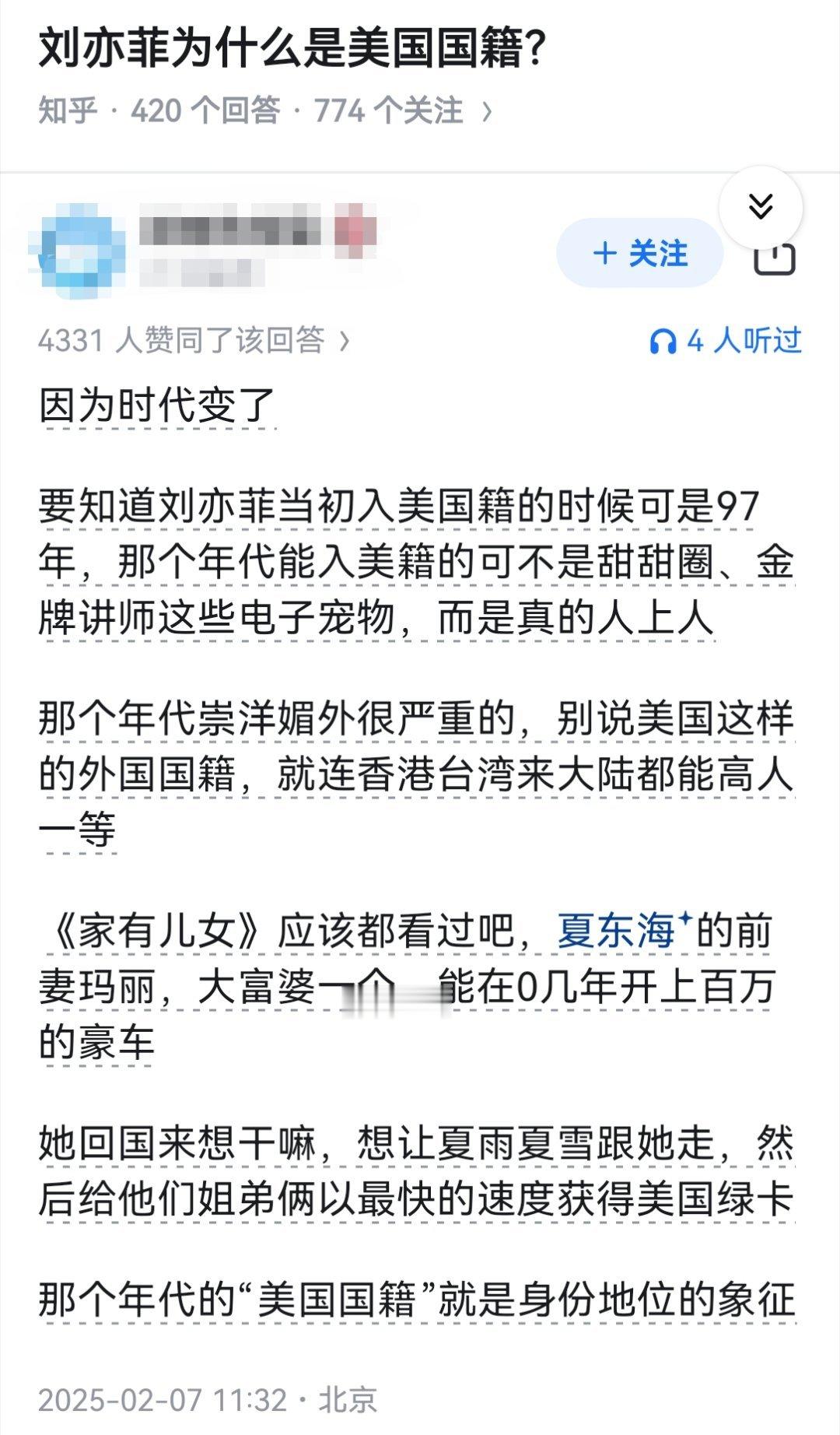This screenshot has height=1435, width=840.
Task: View who upvoted this answer
Action: (194, 341)
